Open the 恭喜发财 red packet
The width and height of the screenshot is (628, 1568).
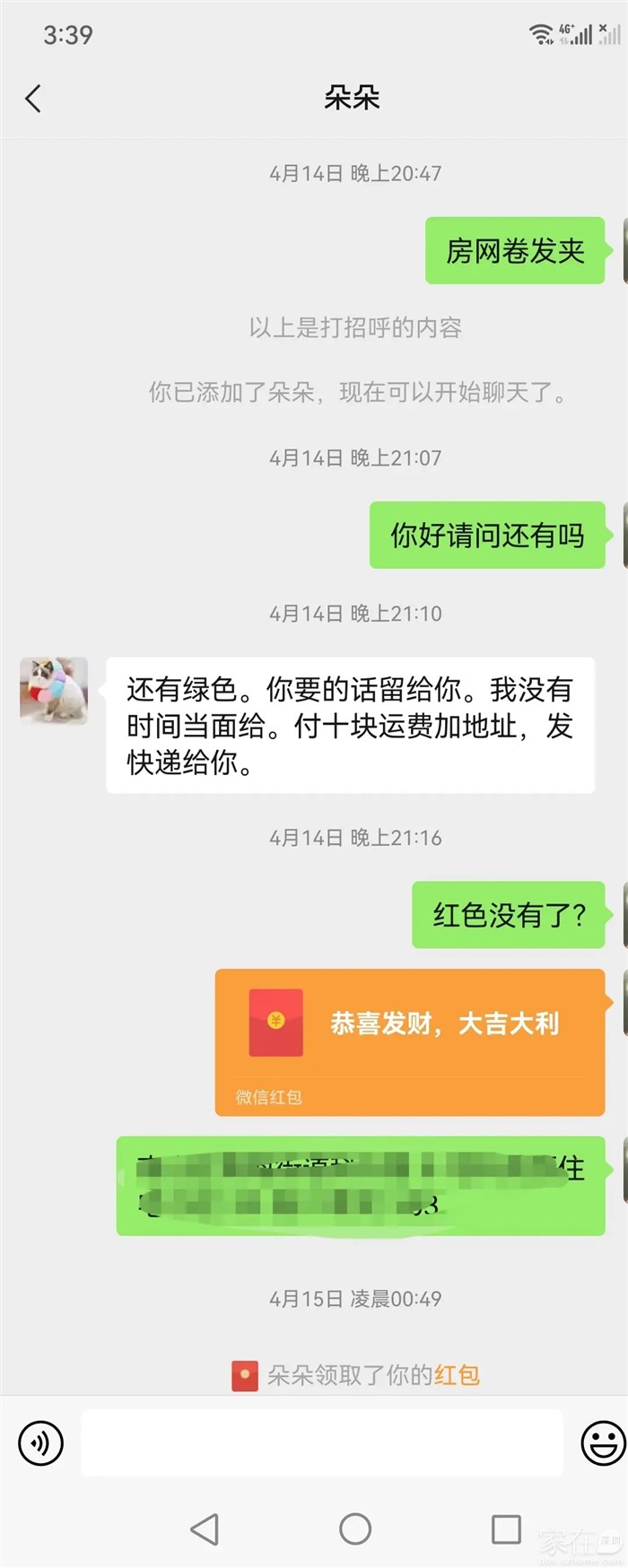coord(409,1041)
